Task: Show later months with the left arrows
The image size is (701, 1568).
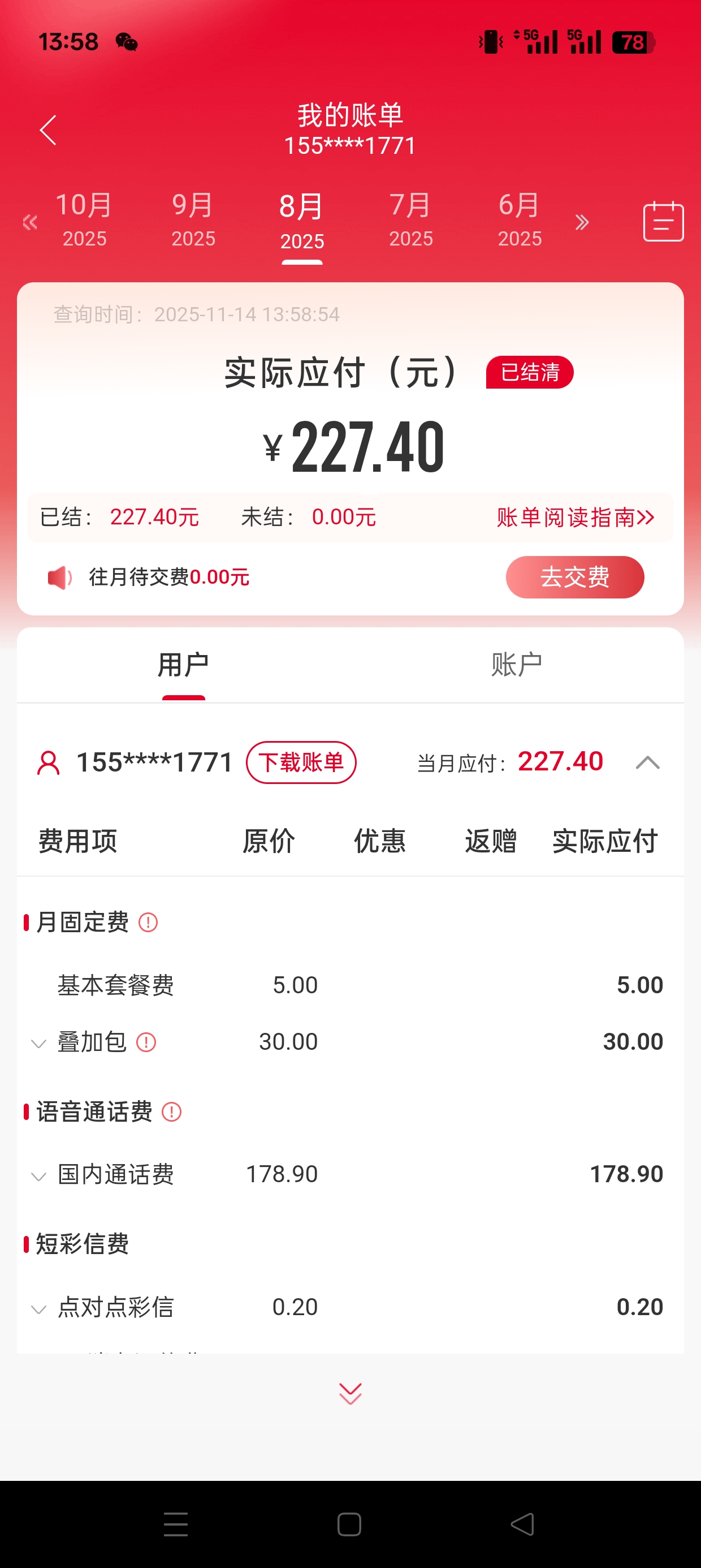Action: [x=30, y=223]
